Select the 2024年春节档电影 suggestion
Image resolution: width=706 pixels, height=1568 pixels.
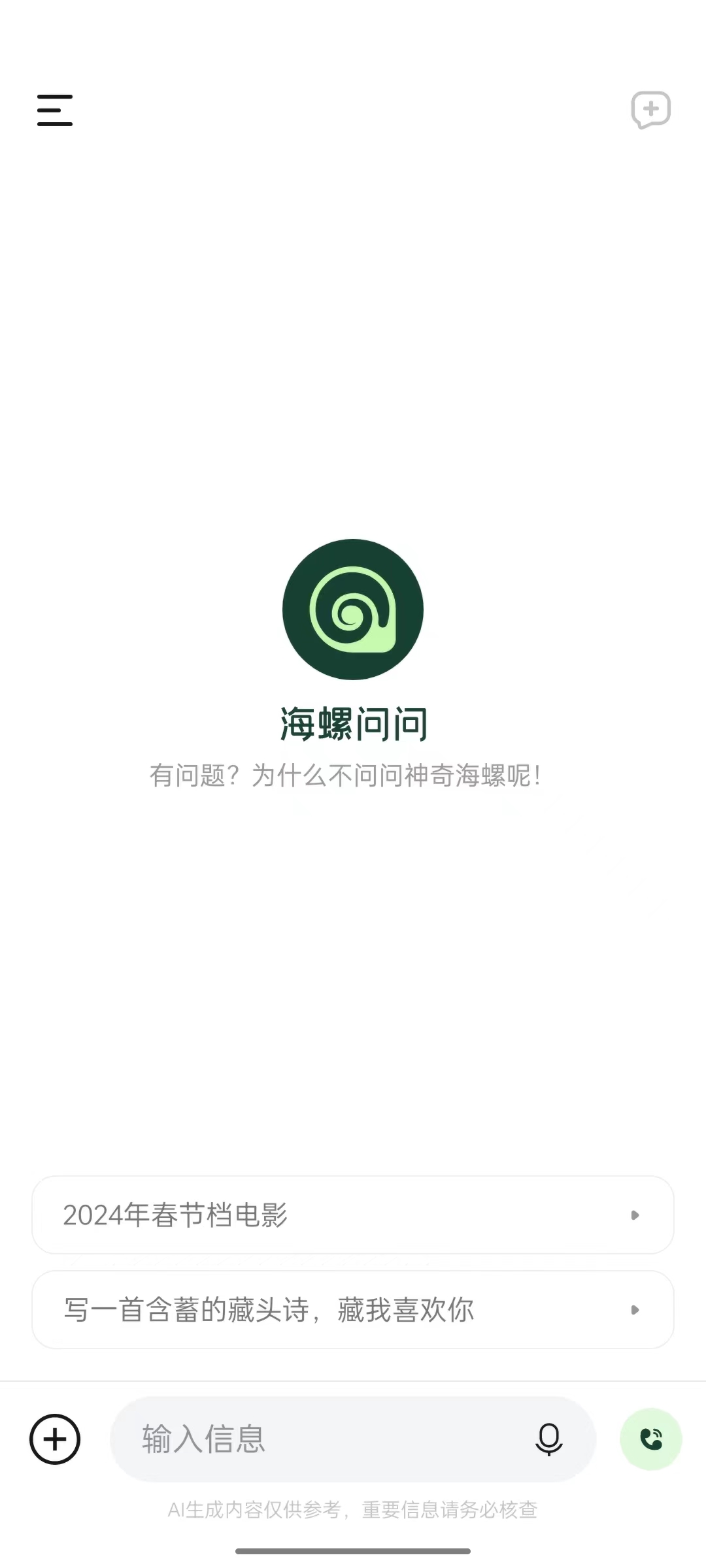click(353, 1215)
